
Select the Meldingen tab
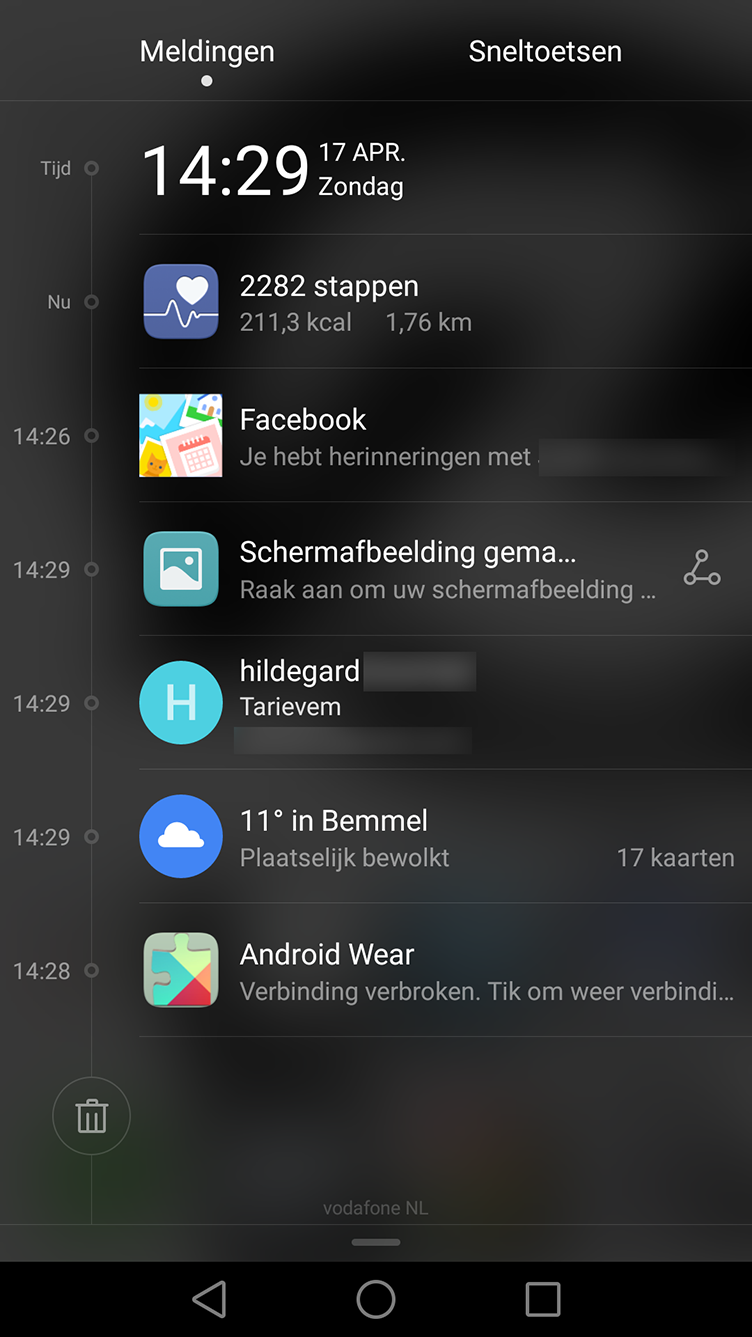(207, 52)
